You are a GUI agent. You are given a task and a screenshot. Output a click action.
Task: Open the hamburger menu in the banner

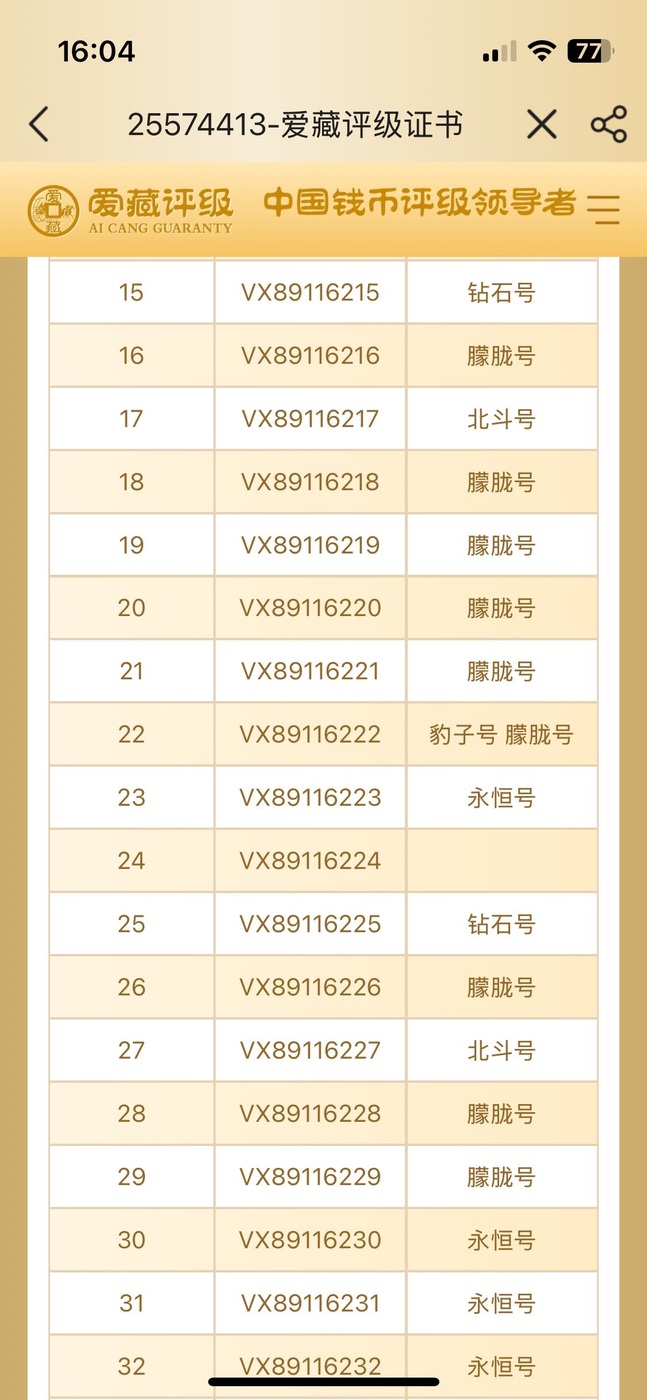(604, 209)
